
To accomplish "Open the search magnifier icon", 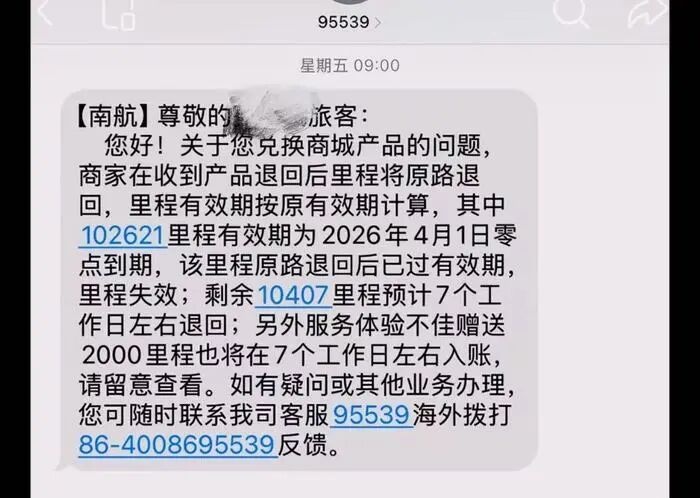I will (572, 12).
